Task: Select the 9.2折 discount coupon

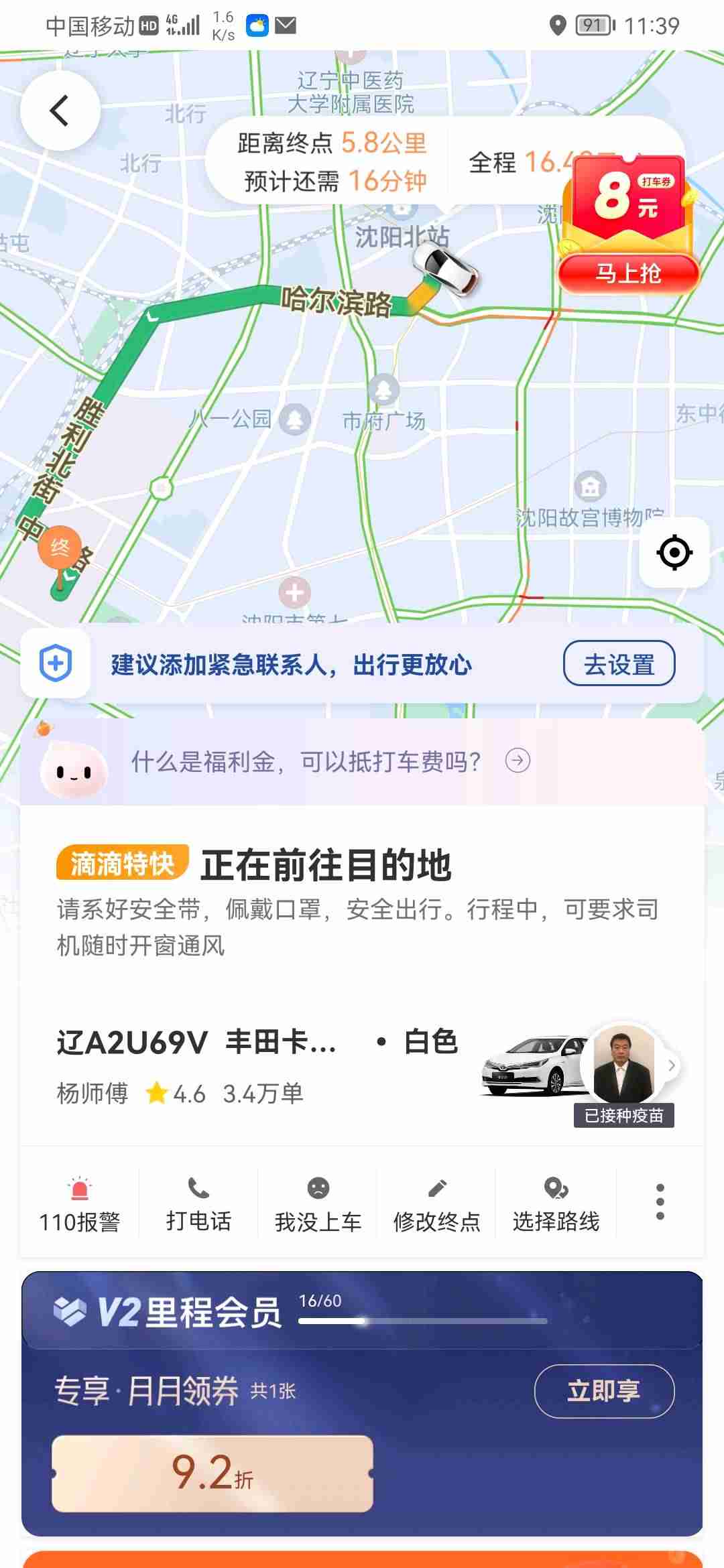Action: [x=213, y=1474]
